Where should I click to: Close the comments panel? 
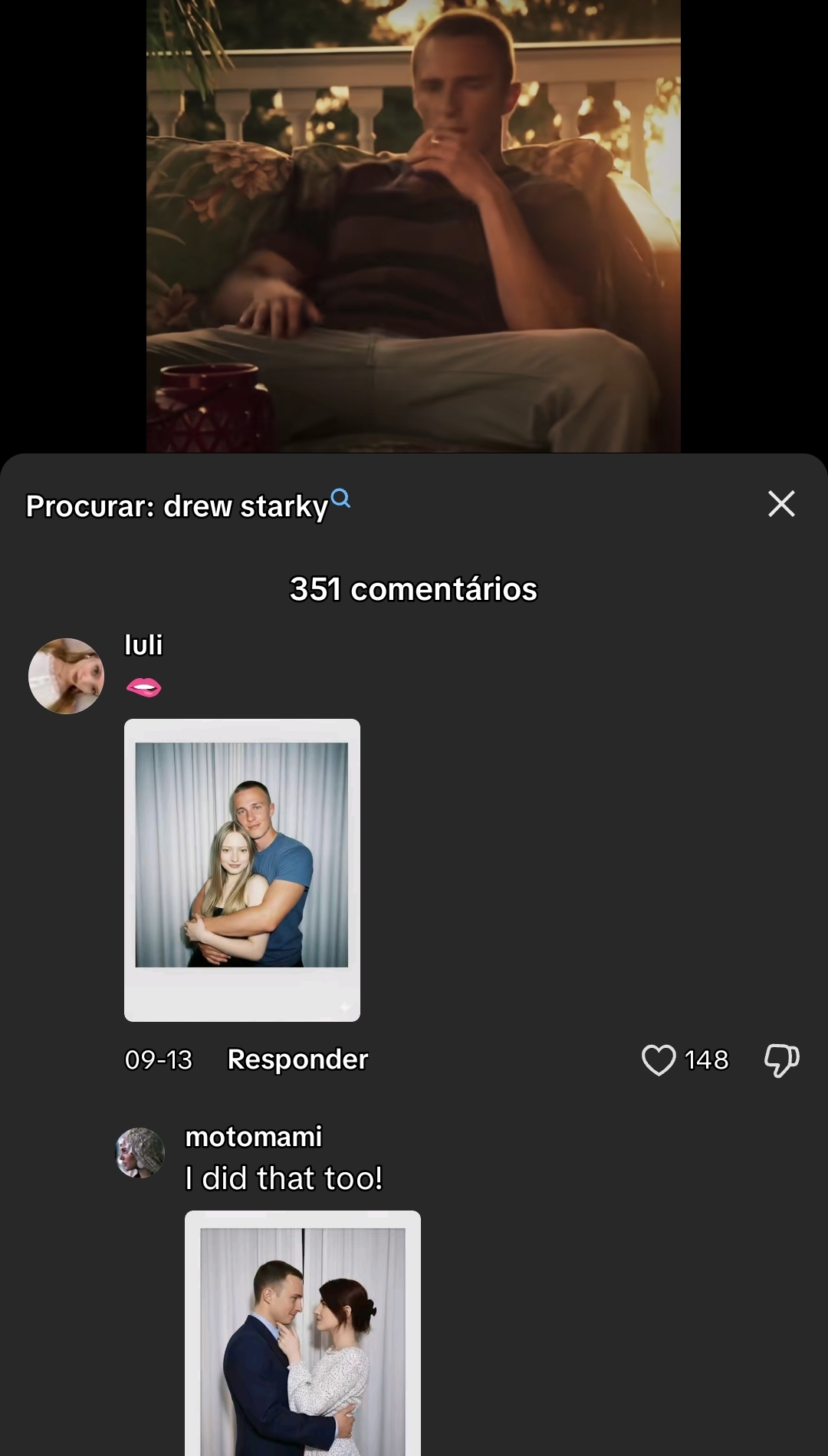point(781,504)
